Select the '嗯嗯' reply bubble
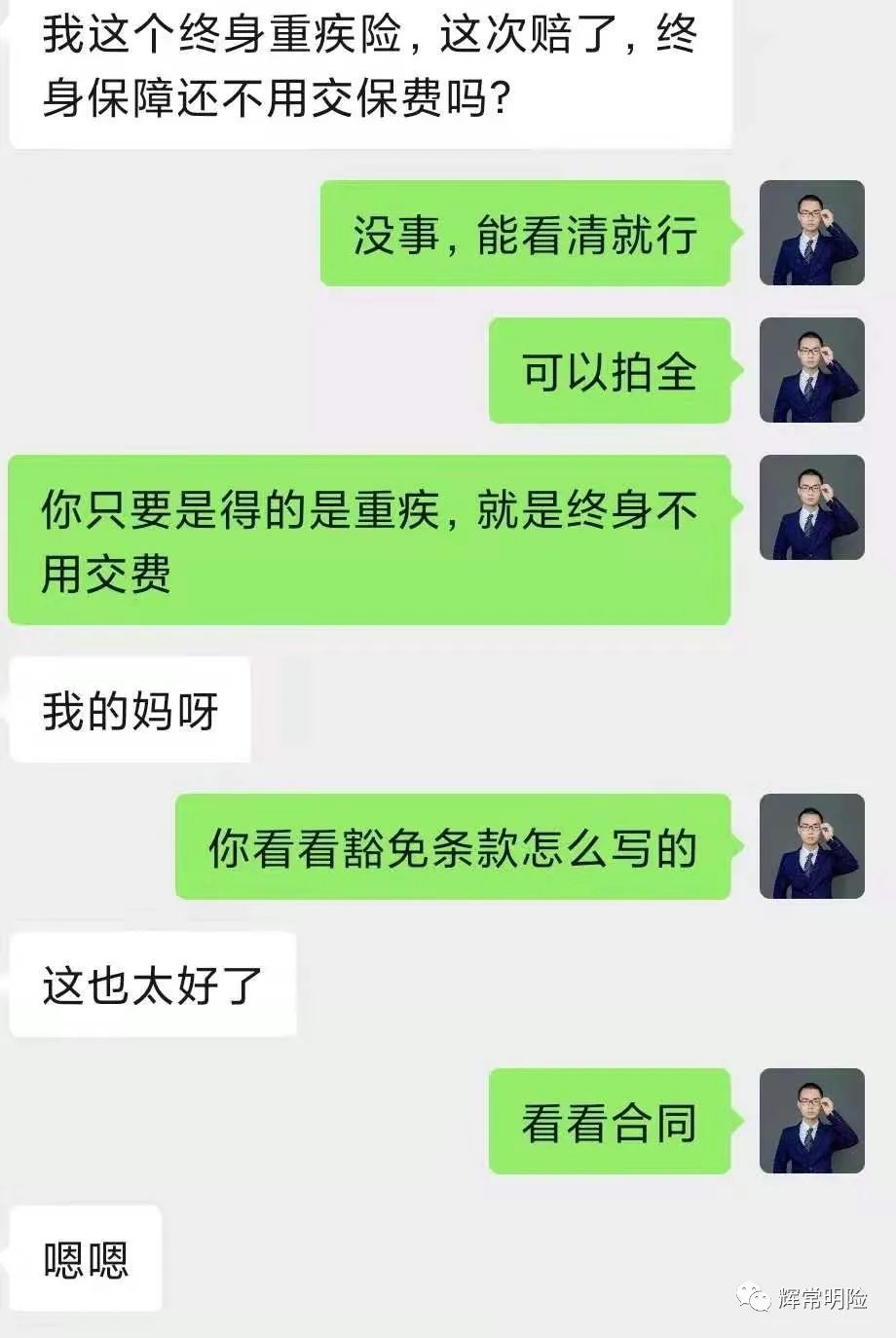The width and height of the screenshot is (896, 1338). click(x=86, y=1256)
